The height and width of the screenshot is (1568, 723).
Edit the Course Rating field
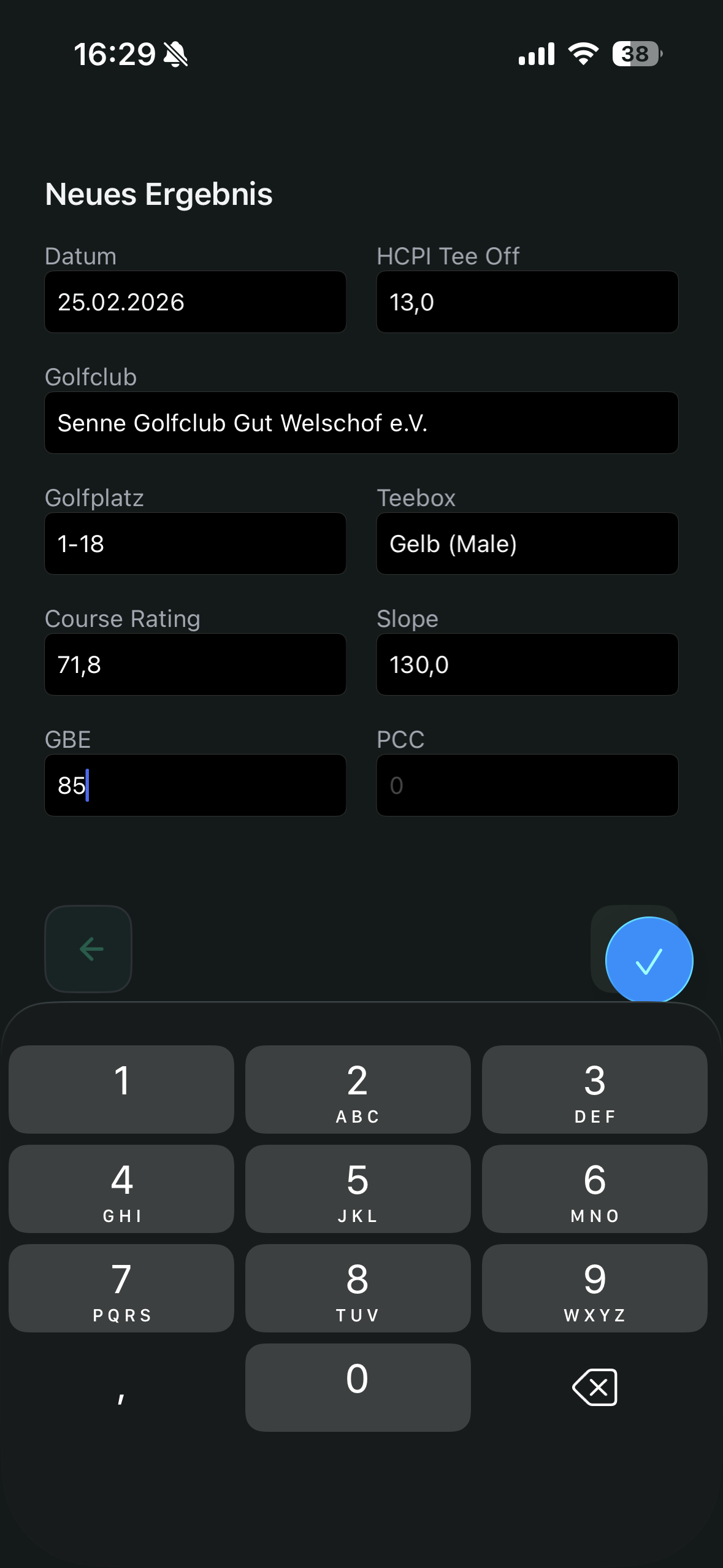(x=195, y=664)
